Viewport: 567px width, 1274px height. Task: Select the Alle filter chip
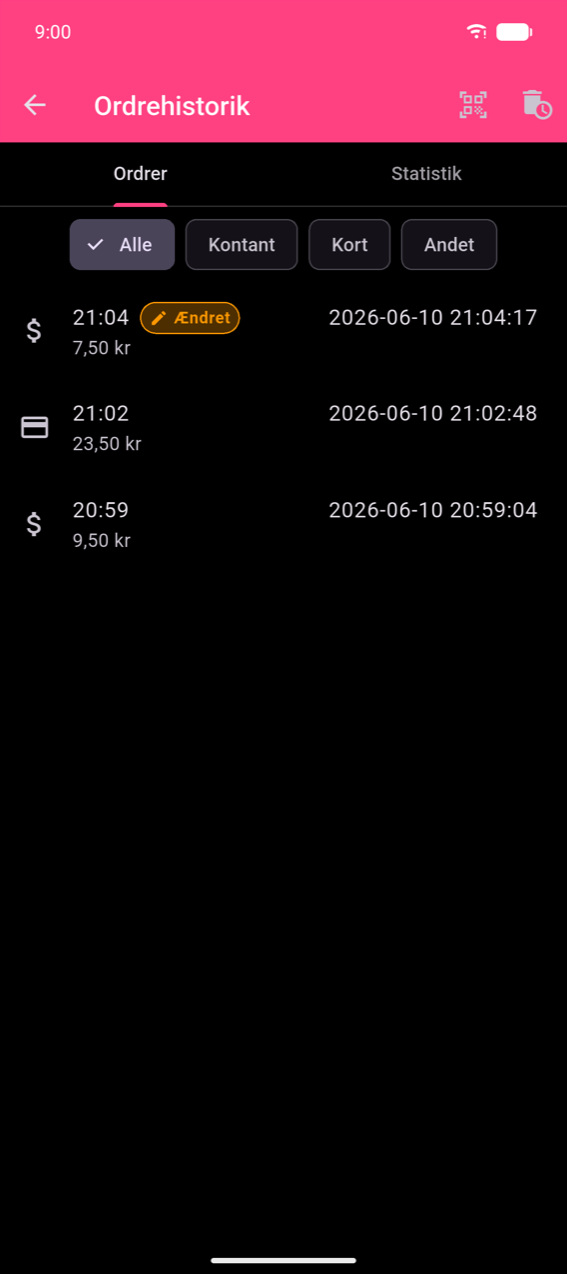click(122, 245)
